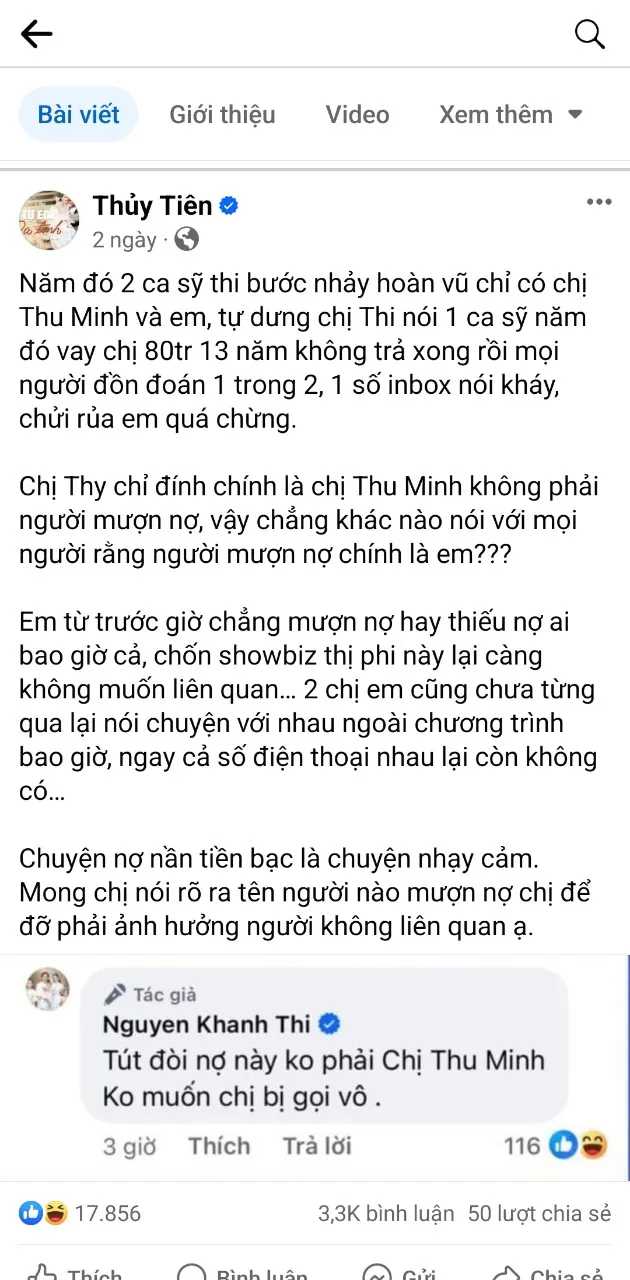This screenshot has width=630, height=1280.
Task: Open the three-dot post options menu
Action: pos(598,202)
